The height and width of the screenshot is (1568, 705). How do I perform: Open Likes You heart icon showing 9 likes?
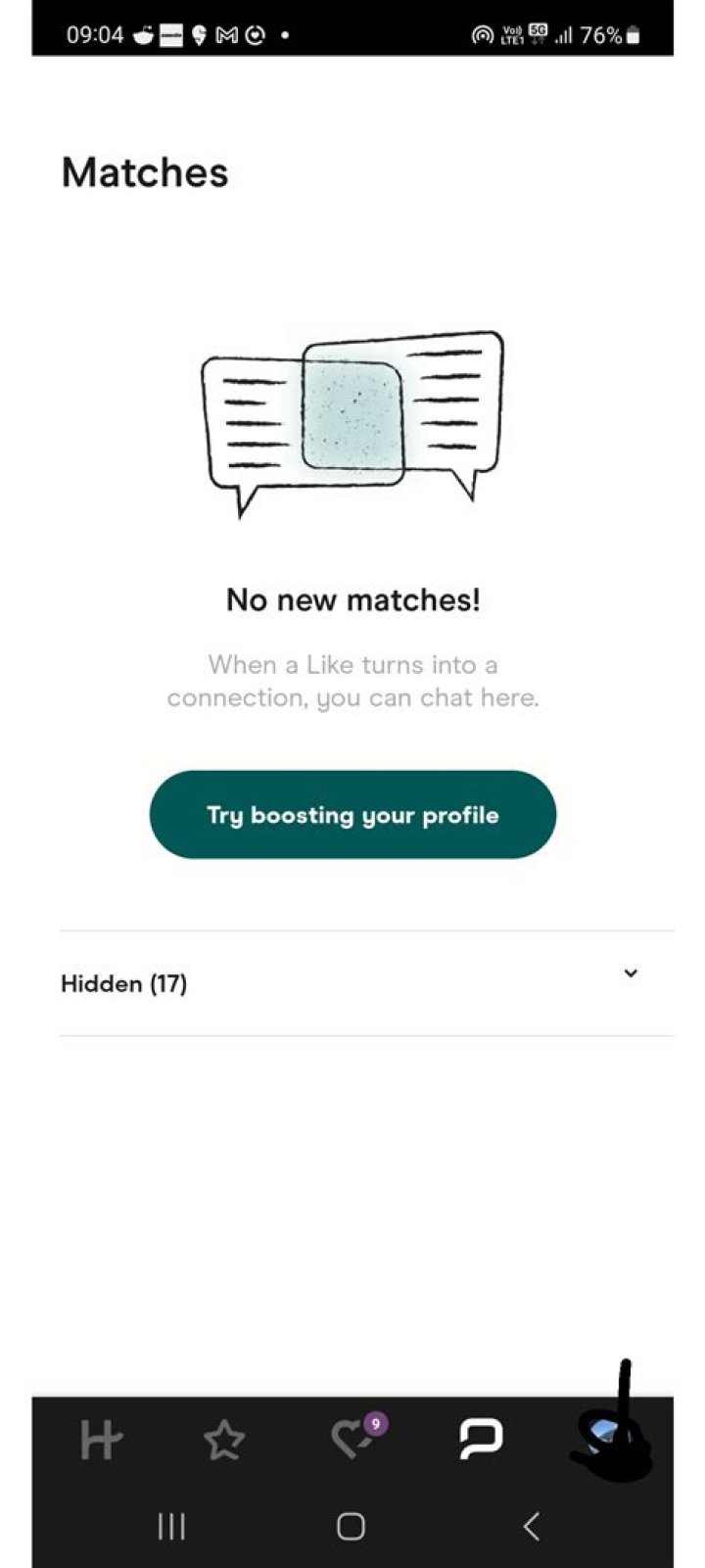(352, 1440)
